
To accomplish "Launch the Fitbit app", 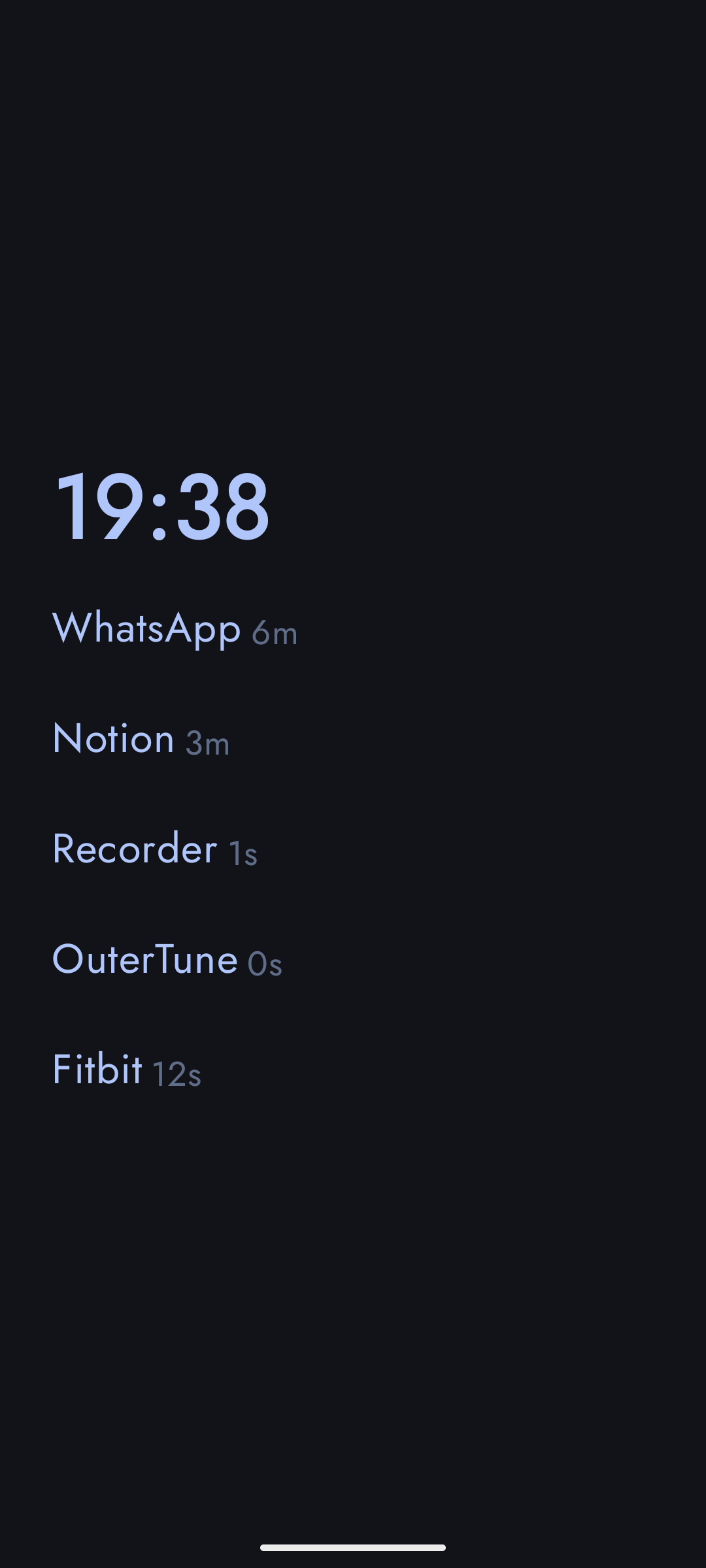I will click(x=97, y=1070).
